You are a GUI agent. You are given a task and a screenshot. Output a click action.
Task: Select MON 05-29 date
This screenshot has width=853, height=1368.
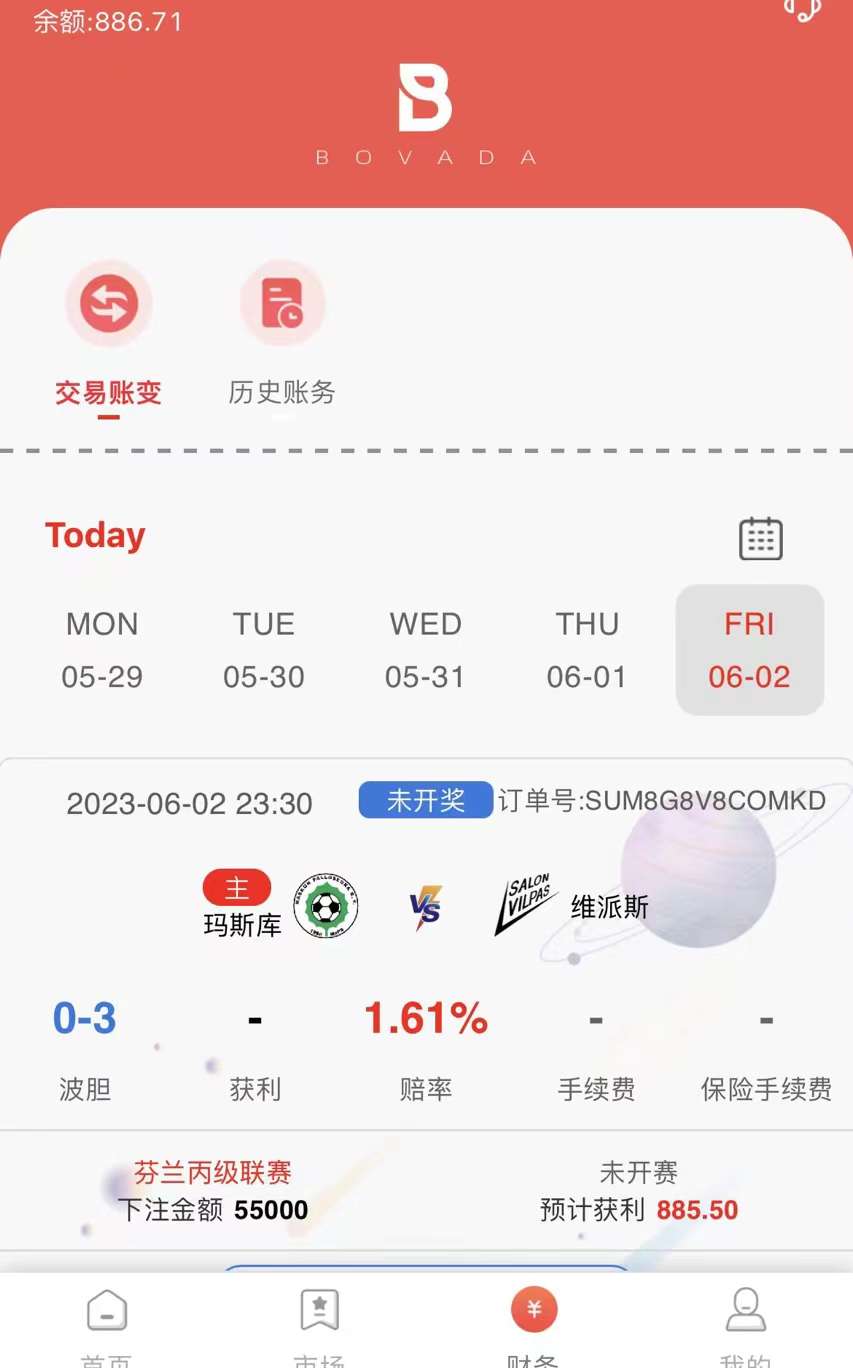pyautogui.click(x=102, y=650)
